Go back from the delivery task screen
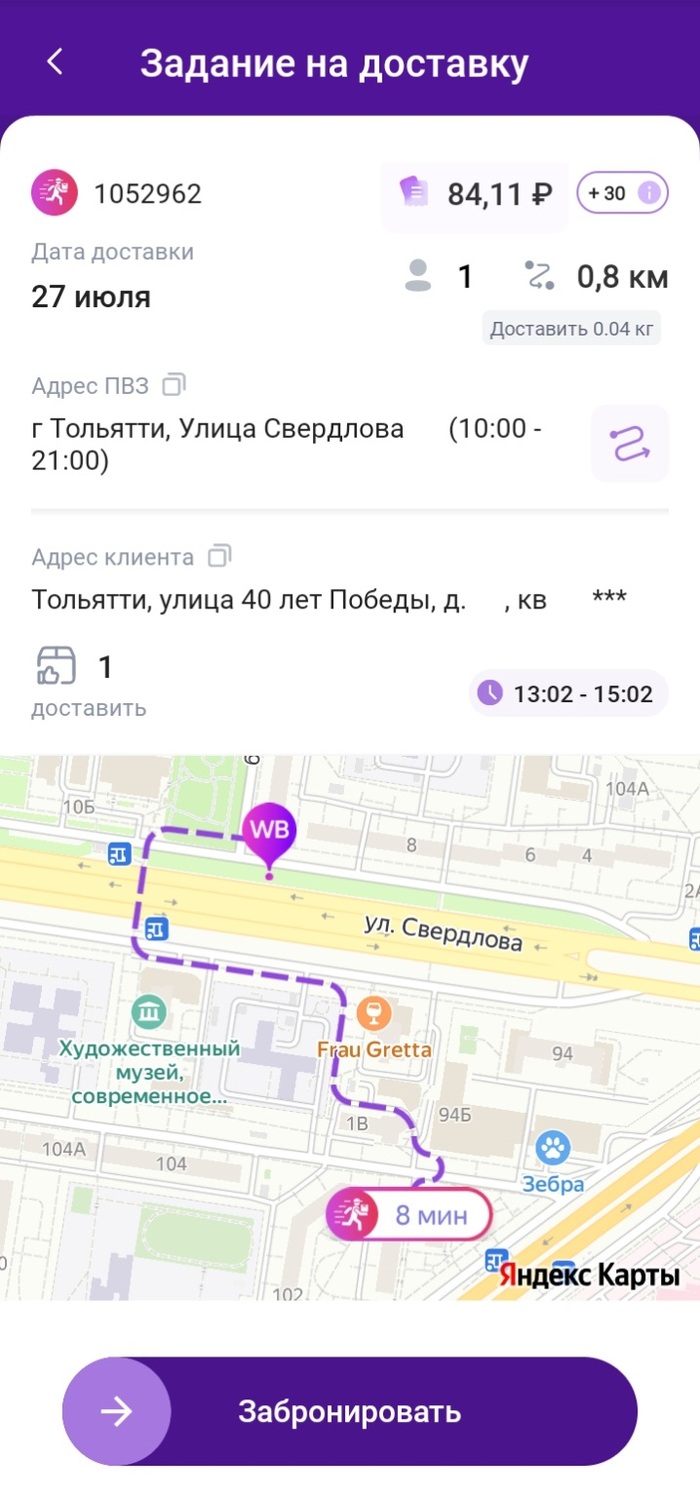This screenshot has height=1497, width=700. coord(55,62)
